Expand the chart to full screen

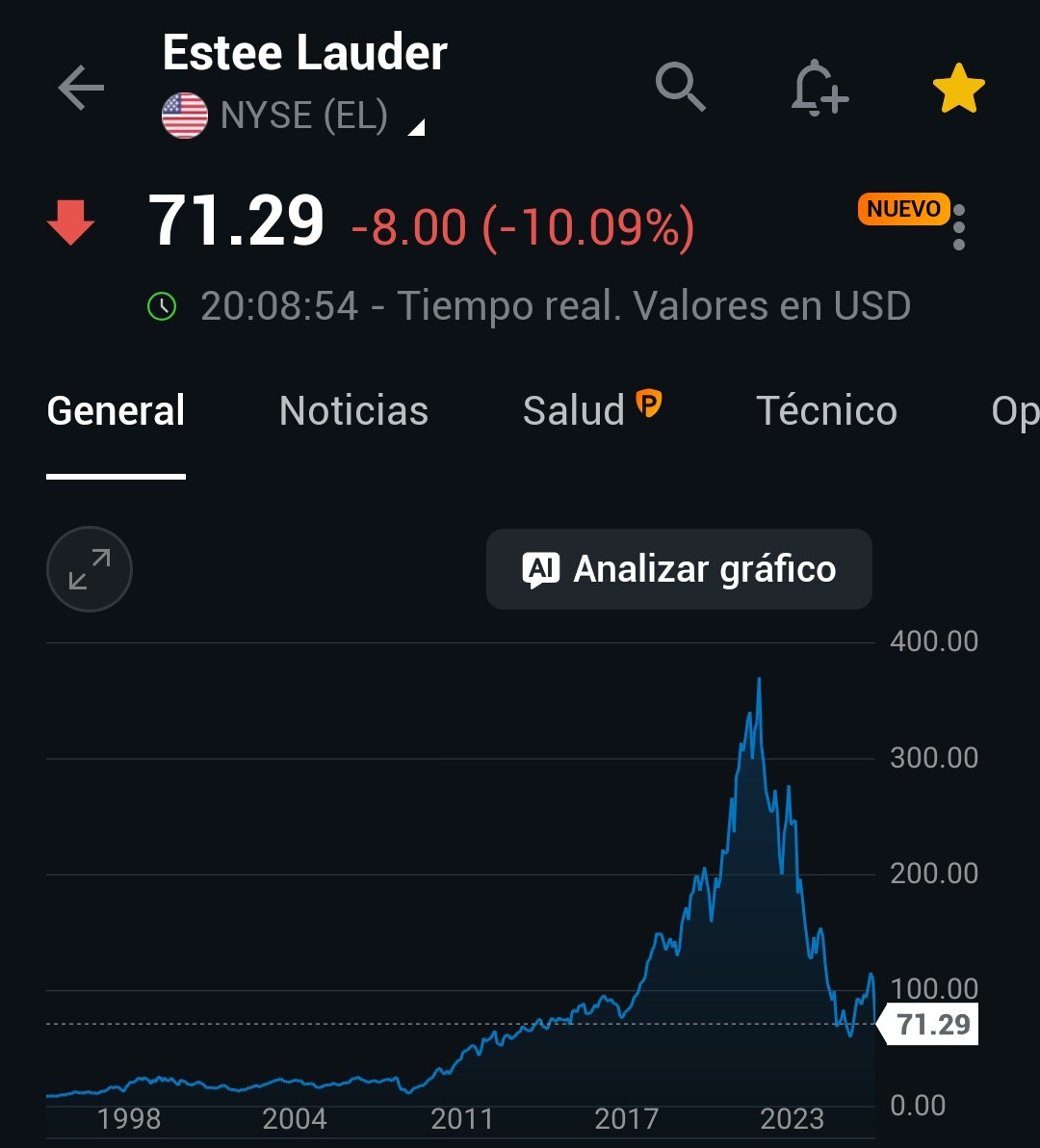click(x=90, y=569)
